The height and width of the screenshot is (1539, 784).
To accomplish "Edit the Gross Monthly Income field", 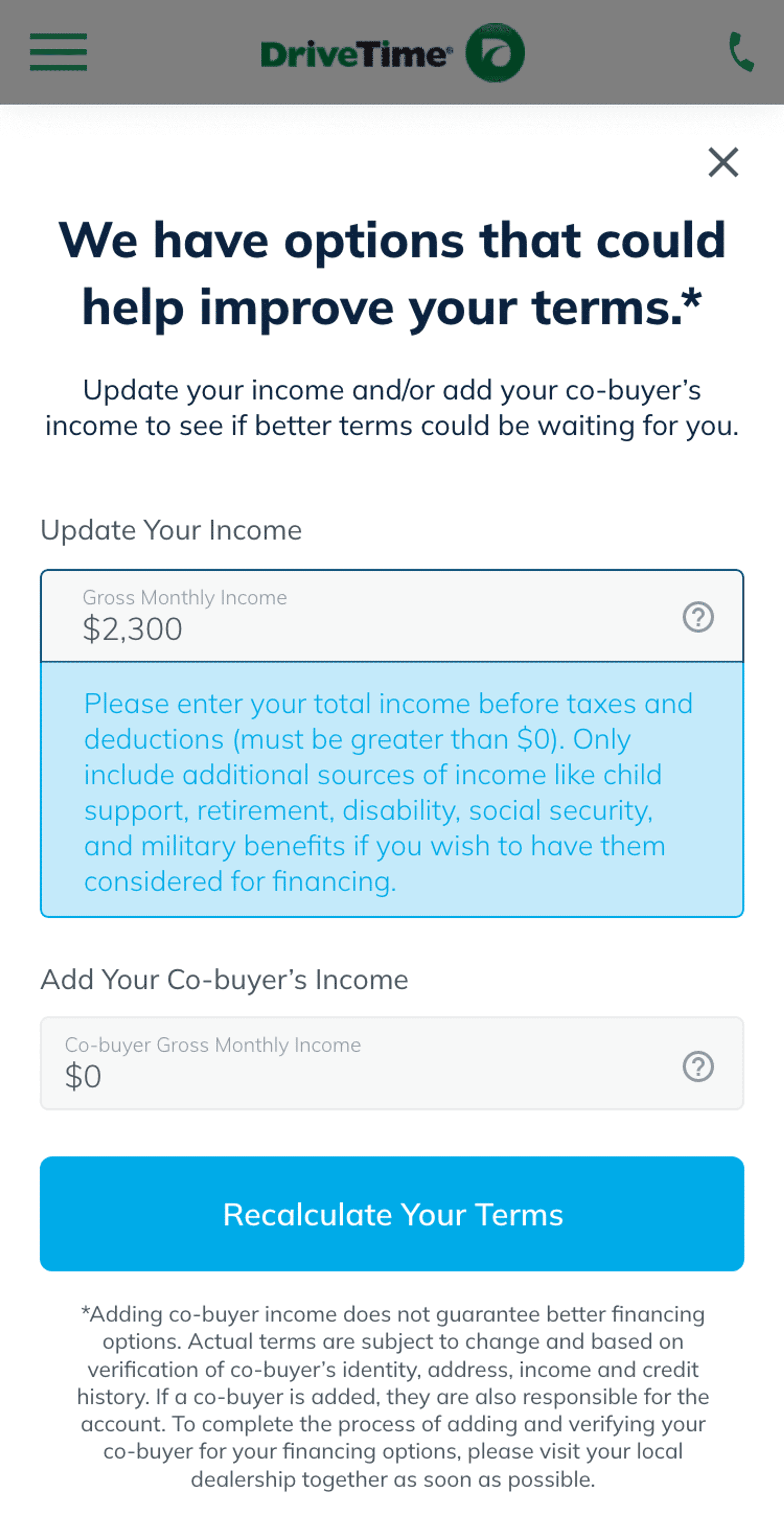I will coord(359,616).
